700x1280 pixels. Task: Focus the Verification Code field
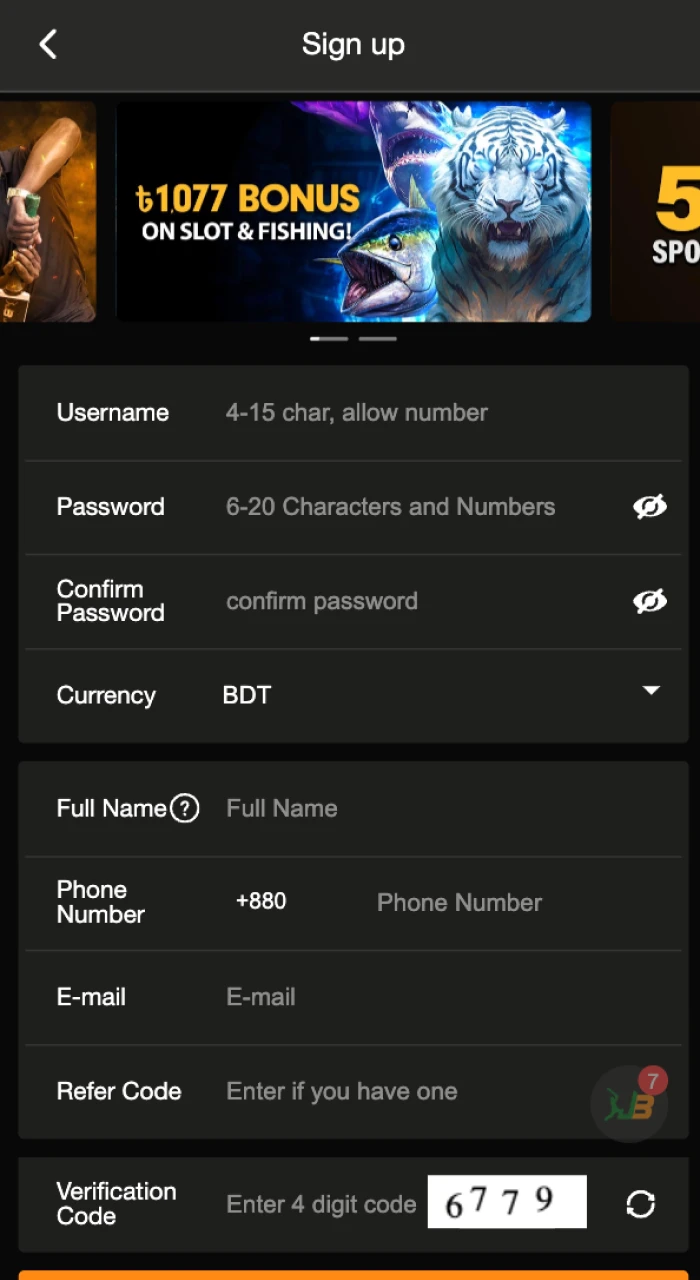[320, 1204]
